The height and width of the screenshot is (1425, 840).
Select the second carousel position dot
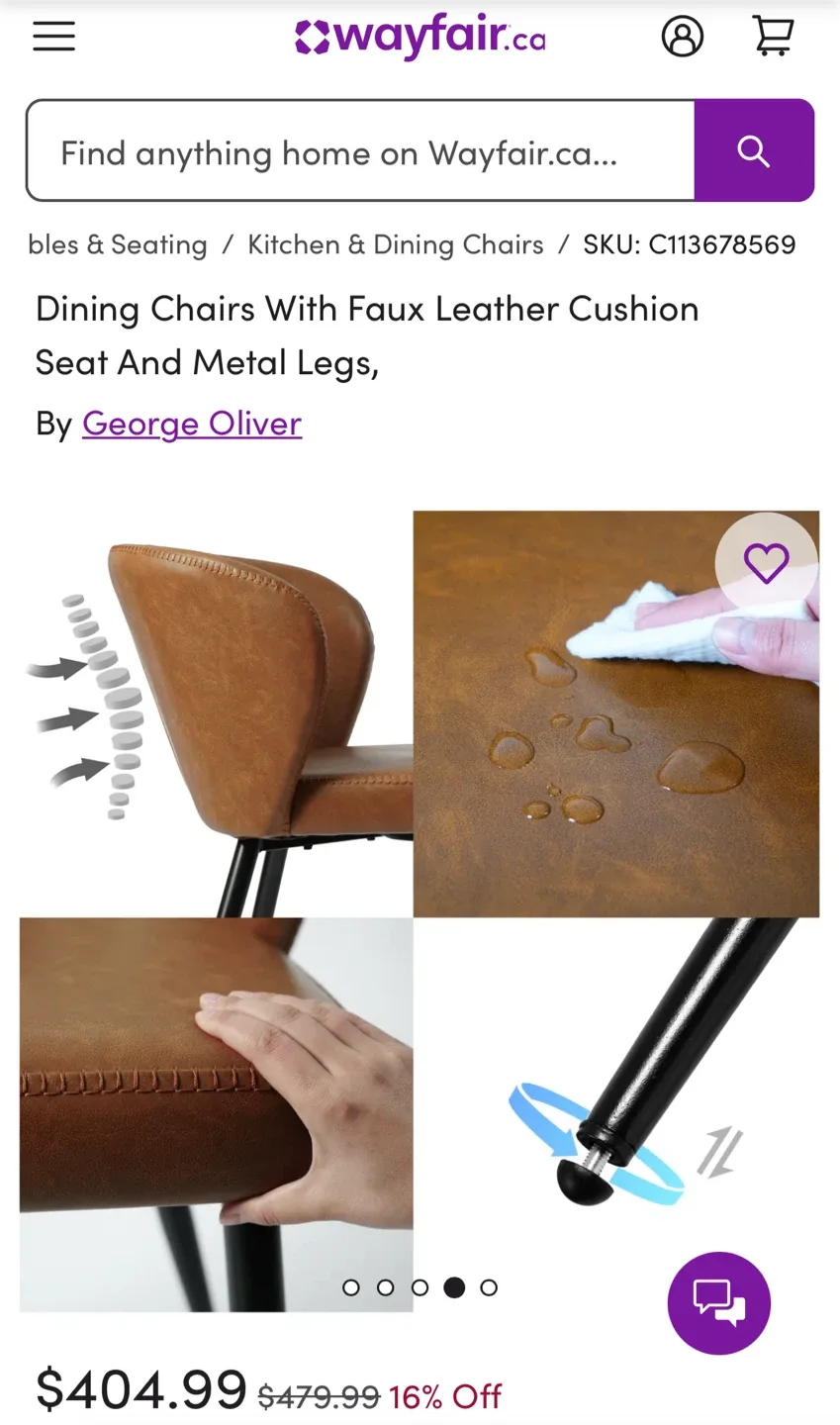pos(386,1287)
